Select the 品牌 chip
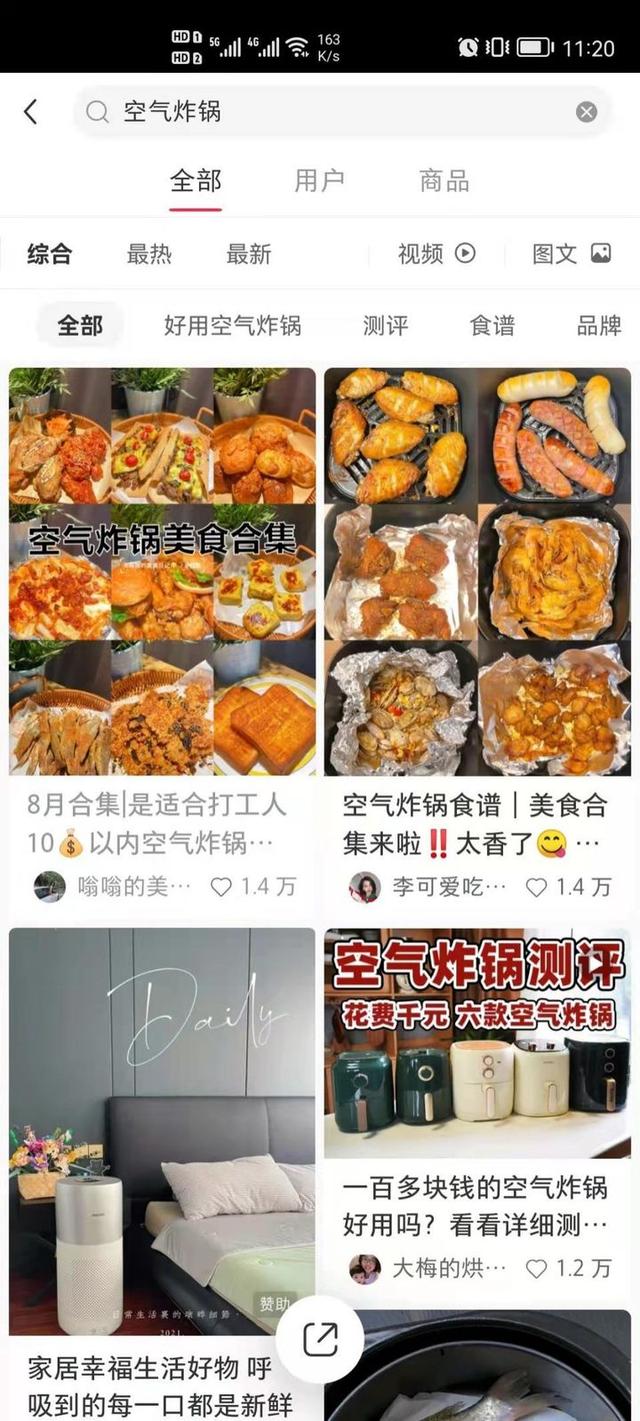Viewport: 640px width, 1421px height. tap(598, 326)
